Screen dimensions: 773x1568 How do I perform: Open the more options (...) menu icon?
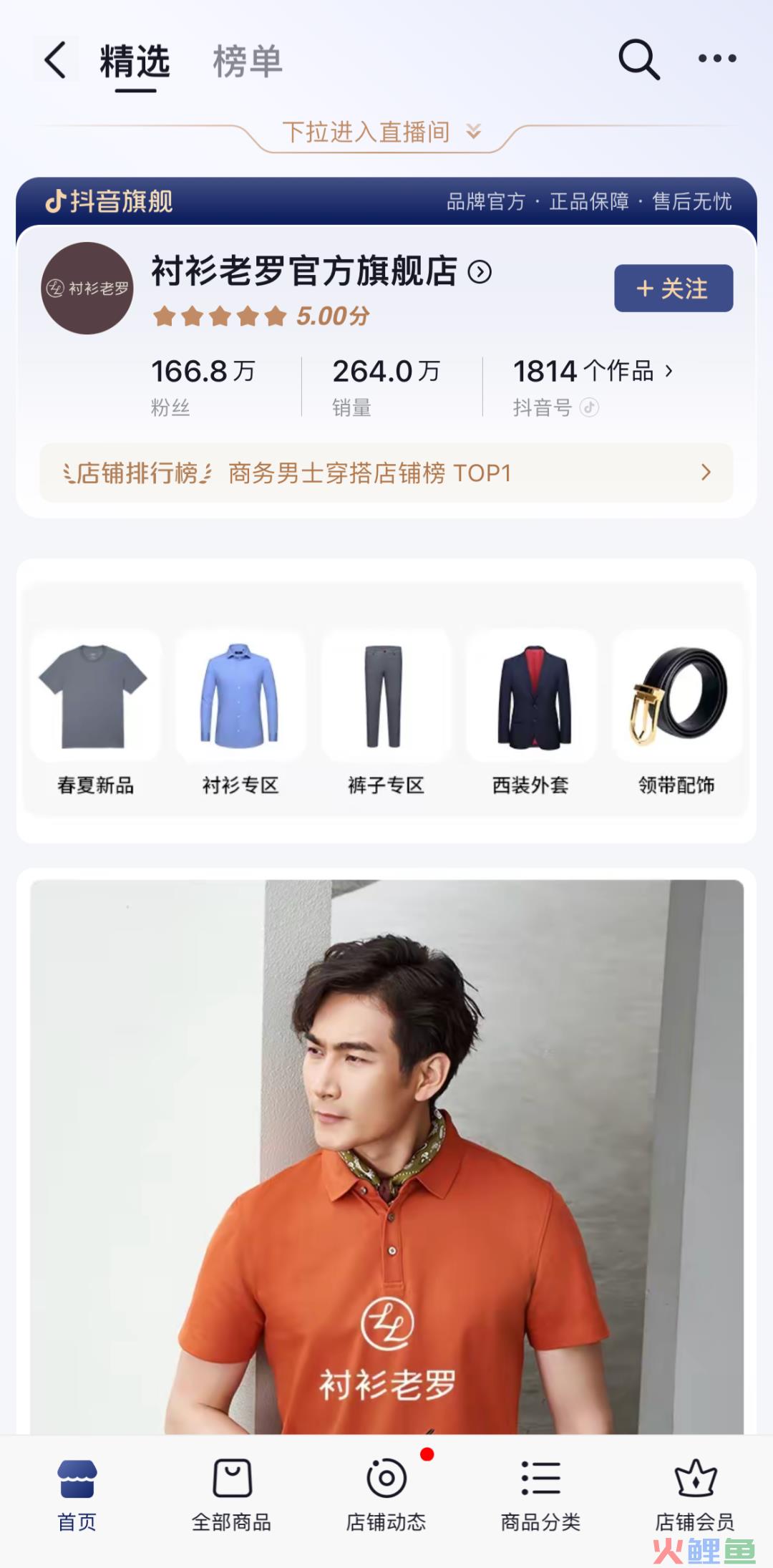click(x=718, y=59)
